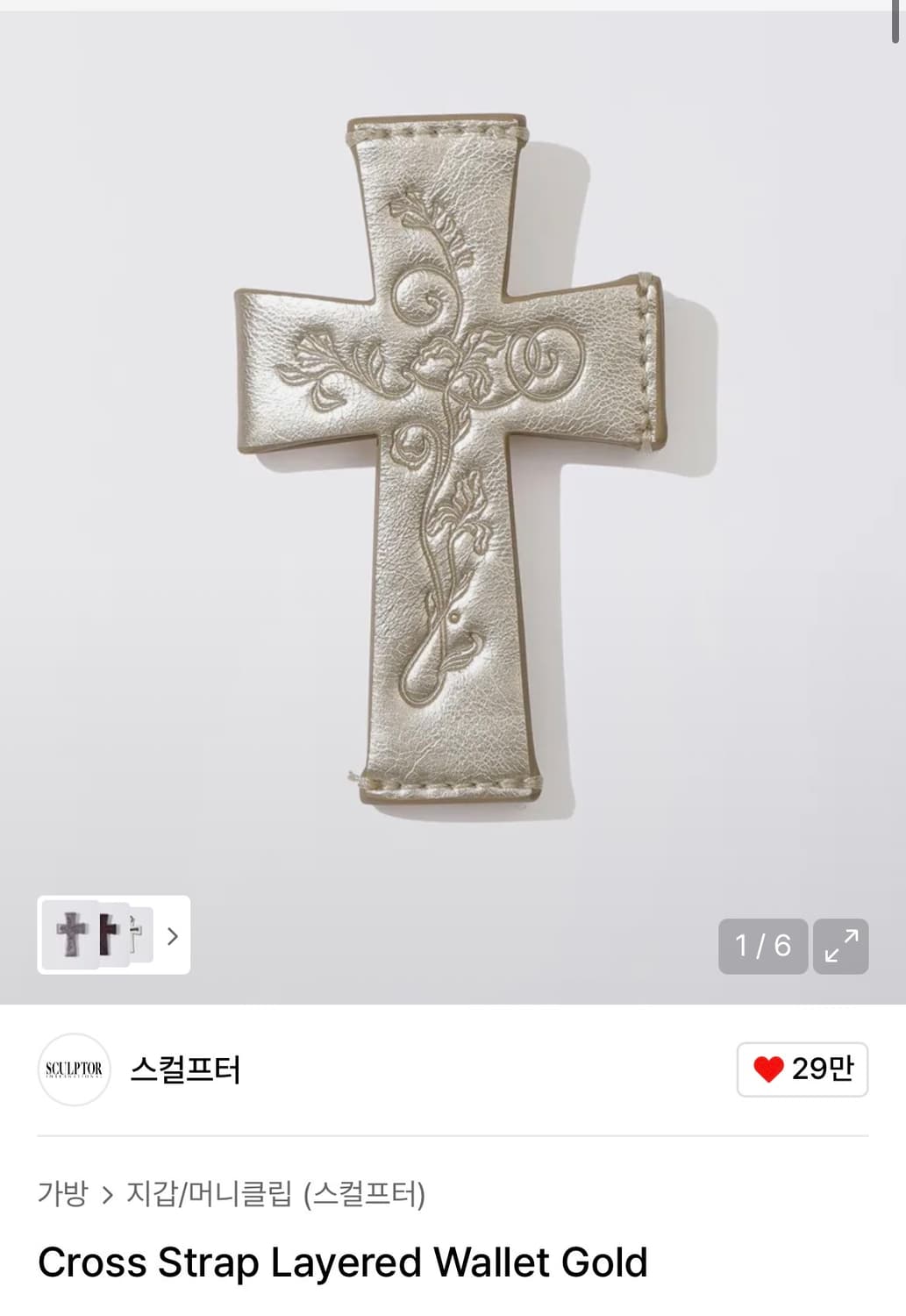906x1316 pixels.
Task: Tap brand name 스컬프터 to visit store
Action: point(182,1069)
